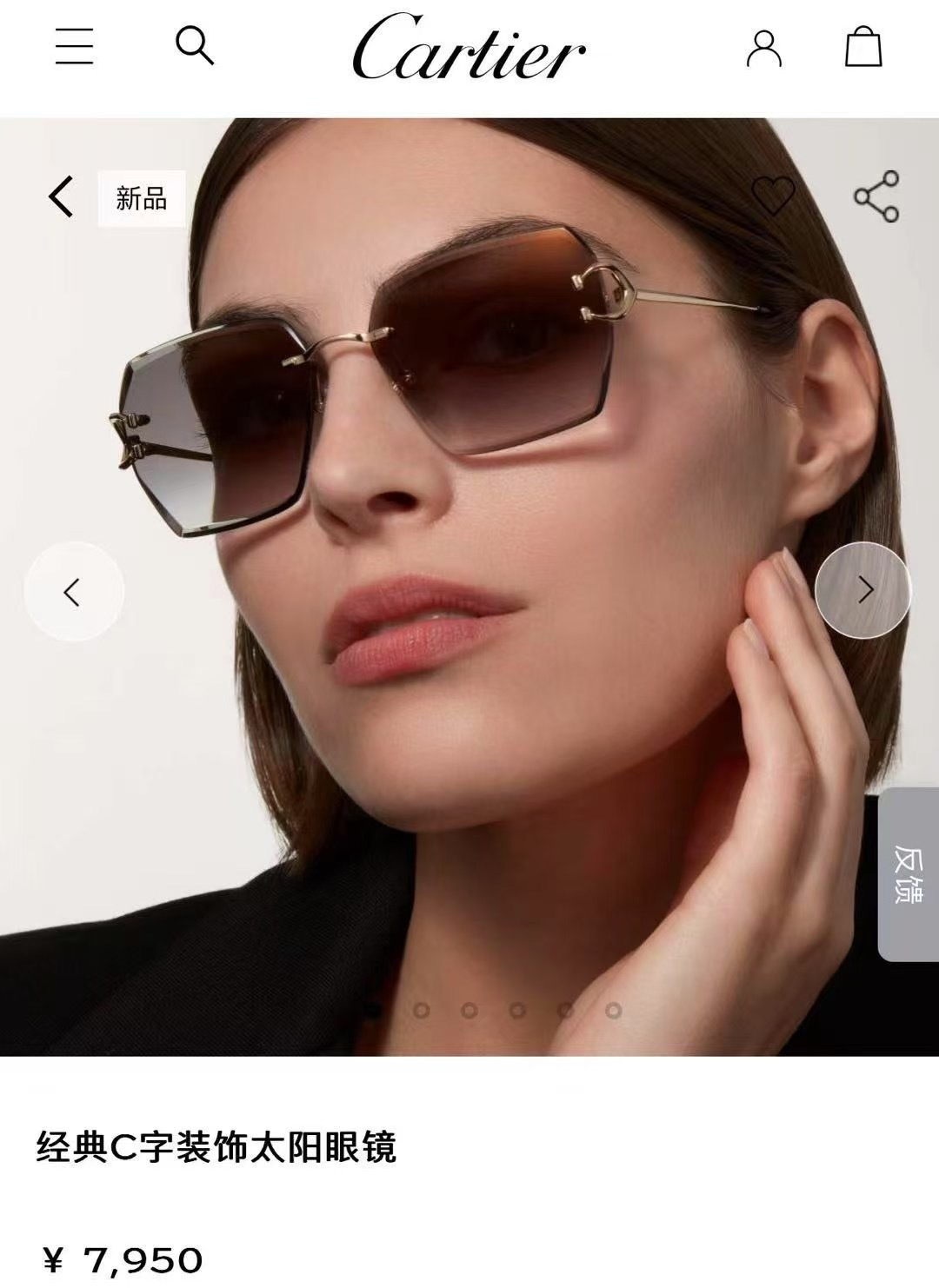Go back using the back arrow

click(61, 196)
